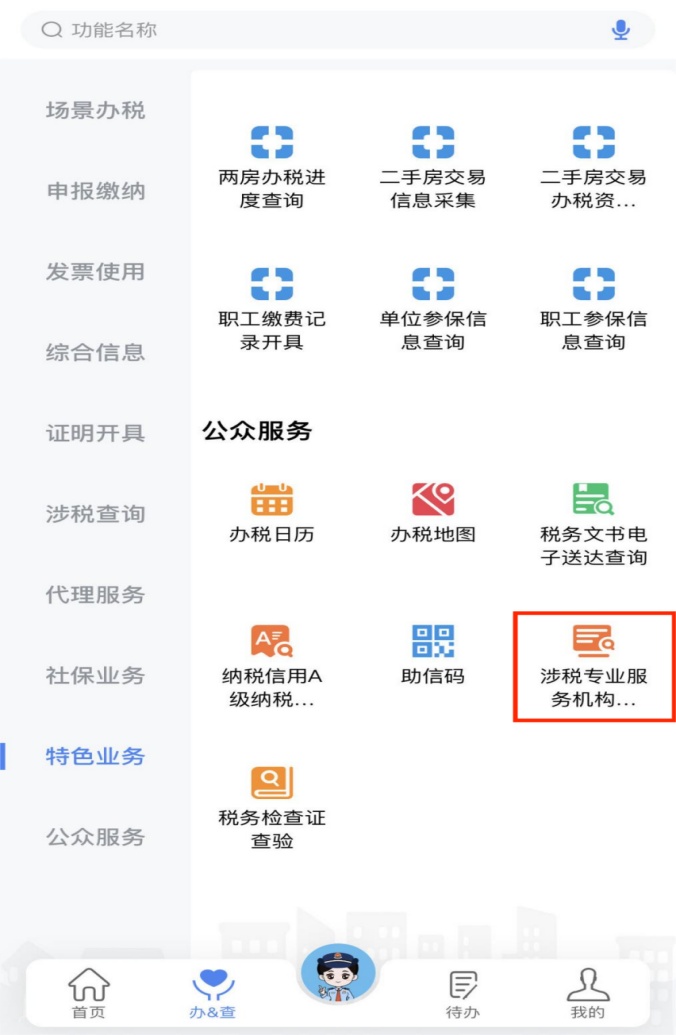Open 税务文书电子送达查询

click(x=593, y=522)
